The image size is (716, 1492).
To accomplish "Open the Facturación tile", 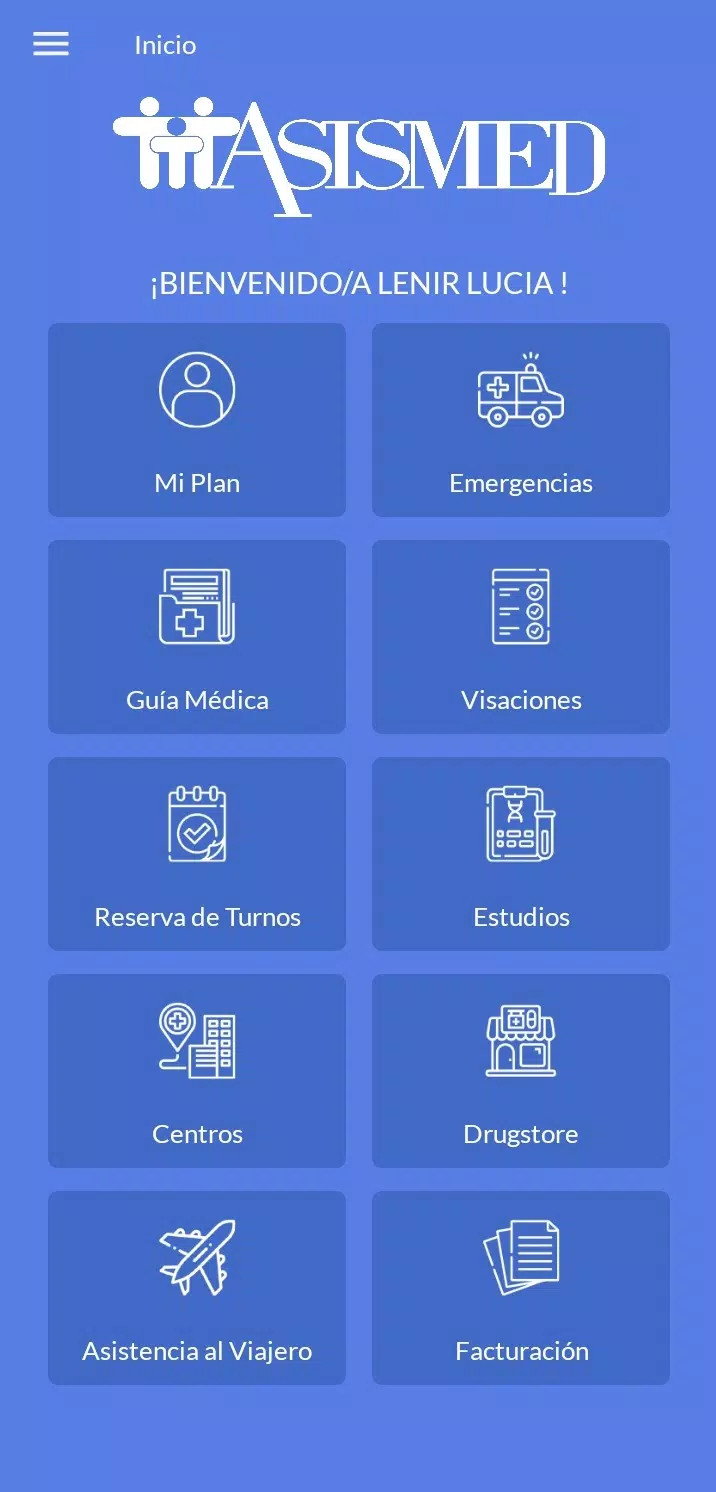I will (521, 1288).
